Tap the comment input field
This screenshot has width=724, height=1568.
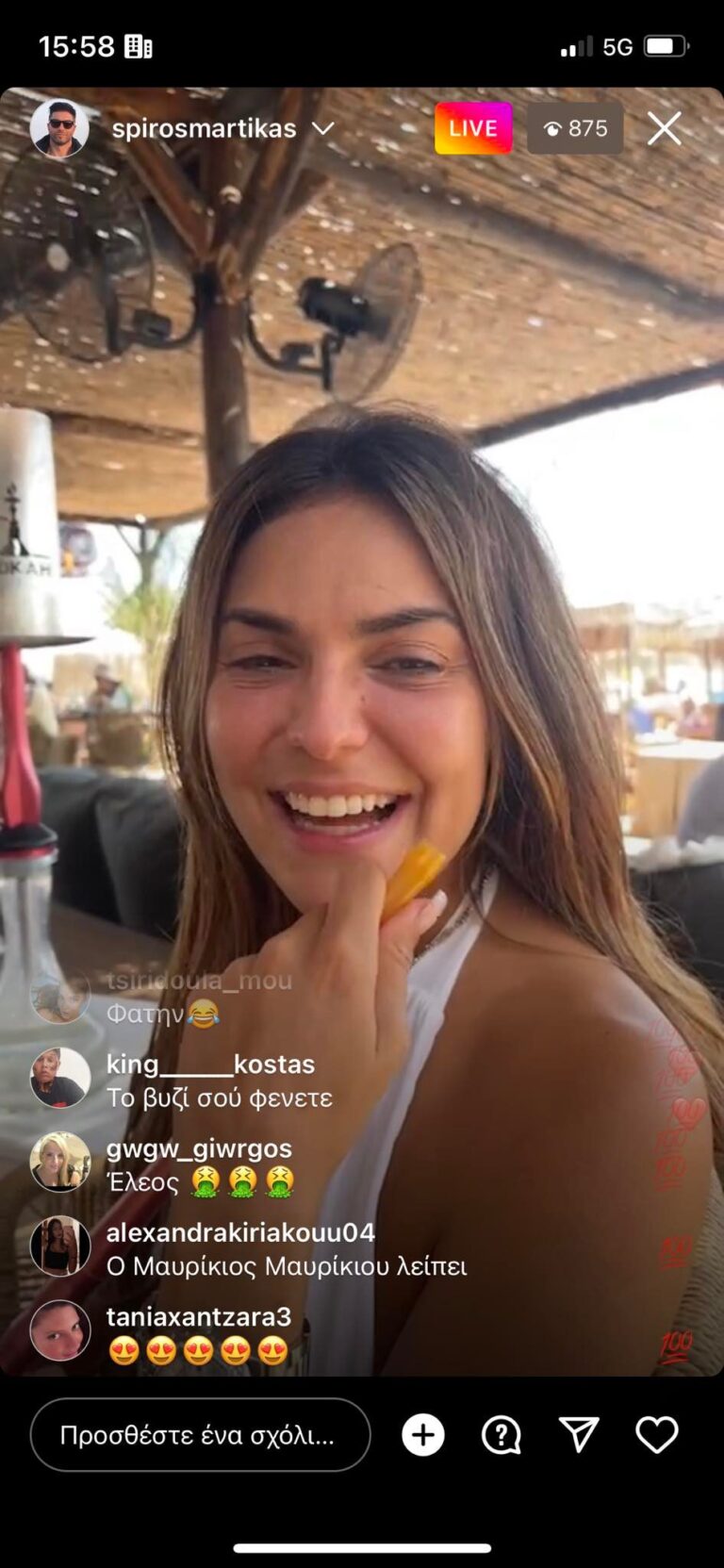pos(200,1434)
